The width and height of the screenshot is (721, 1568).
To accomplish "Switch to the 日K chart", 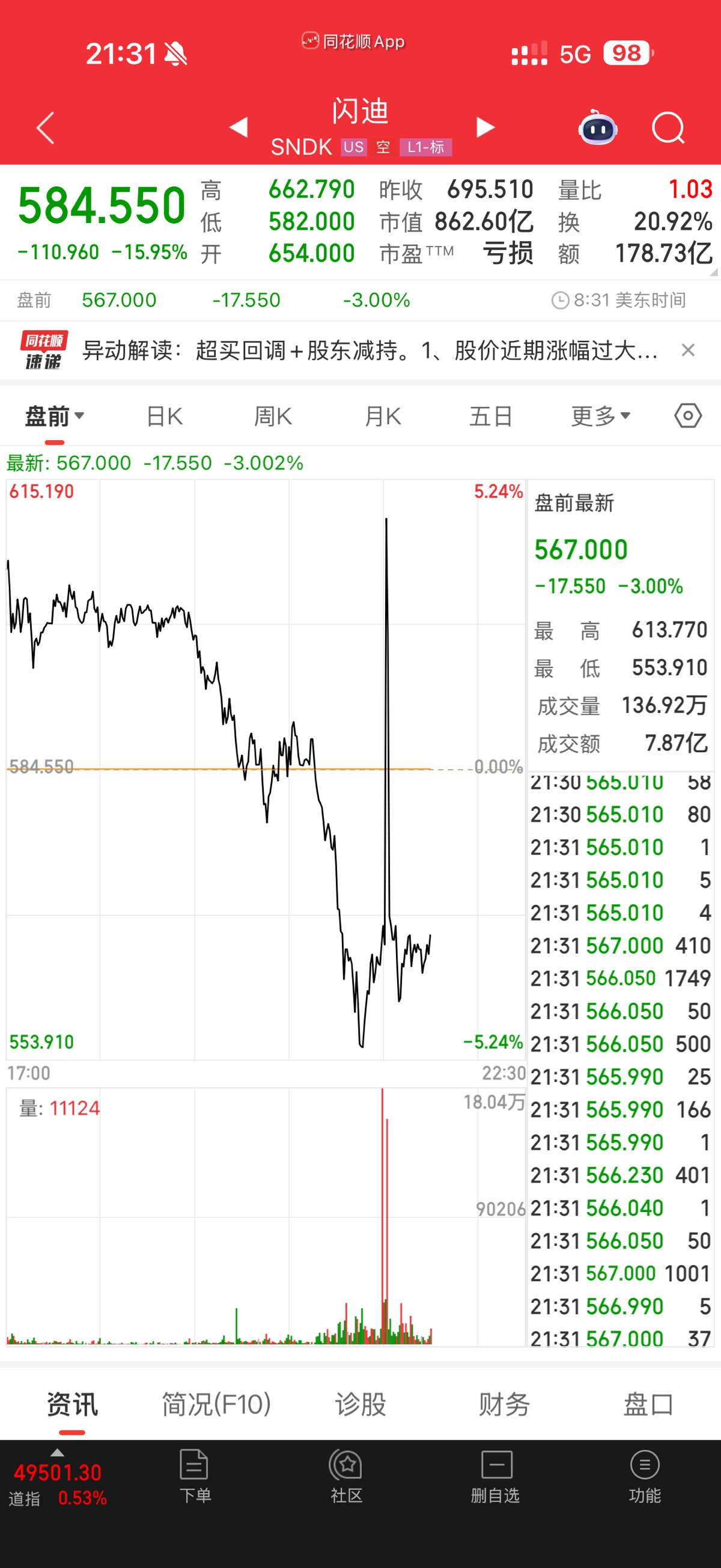I will pyautogui.click(x=164, y=417).
